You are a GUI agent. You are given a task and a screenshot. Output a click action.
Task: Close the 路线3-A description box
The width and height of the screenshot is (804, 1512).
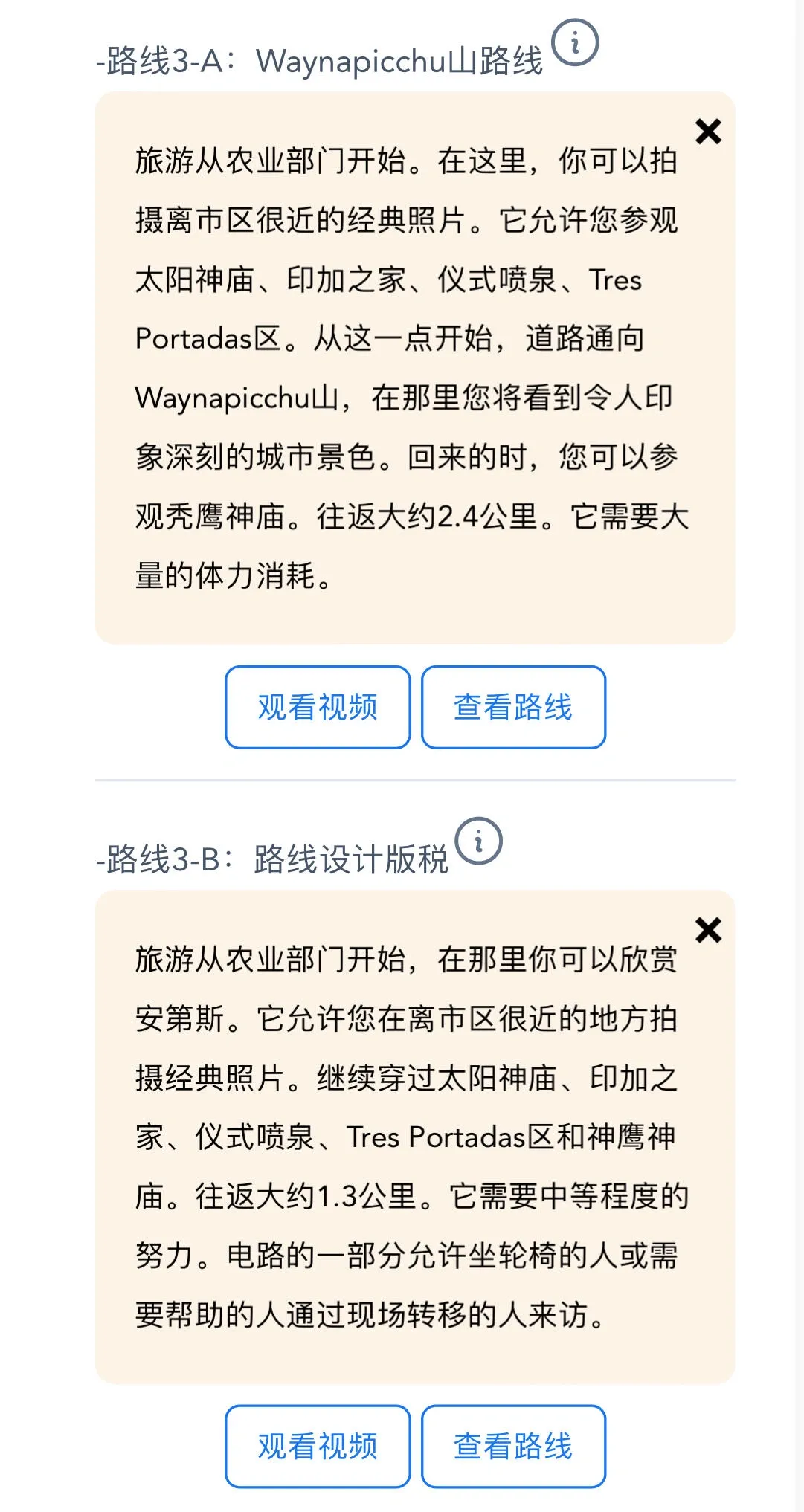pyautogui.click(x=708, y=132)
